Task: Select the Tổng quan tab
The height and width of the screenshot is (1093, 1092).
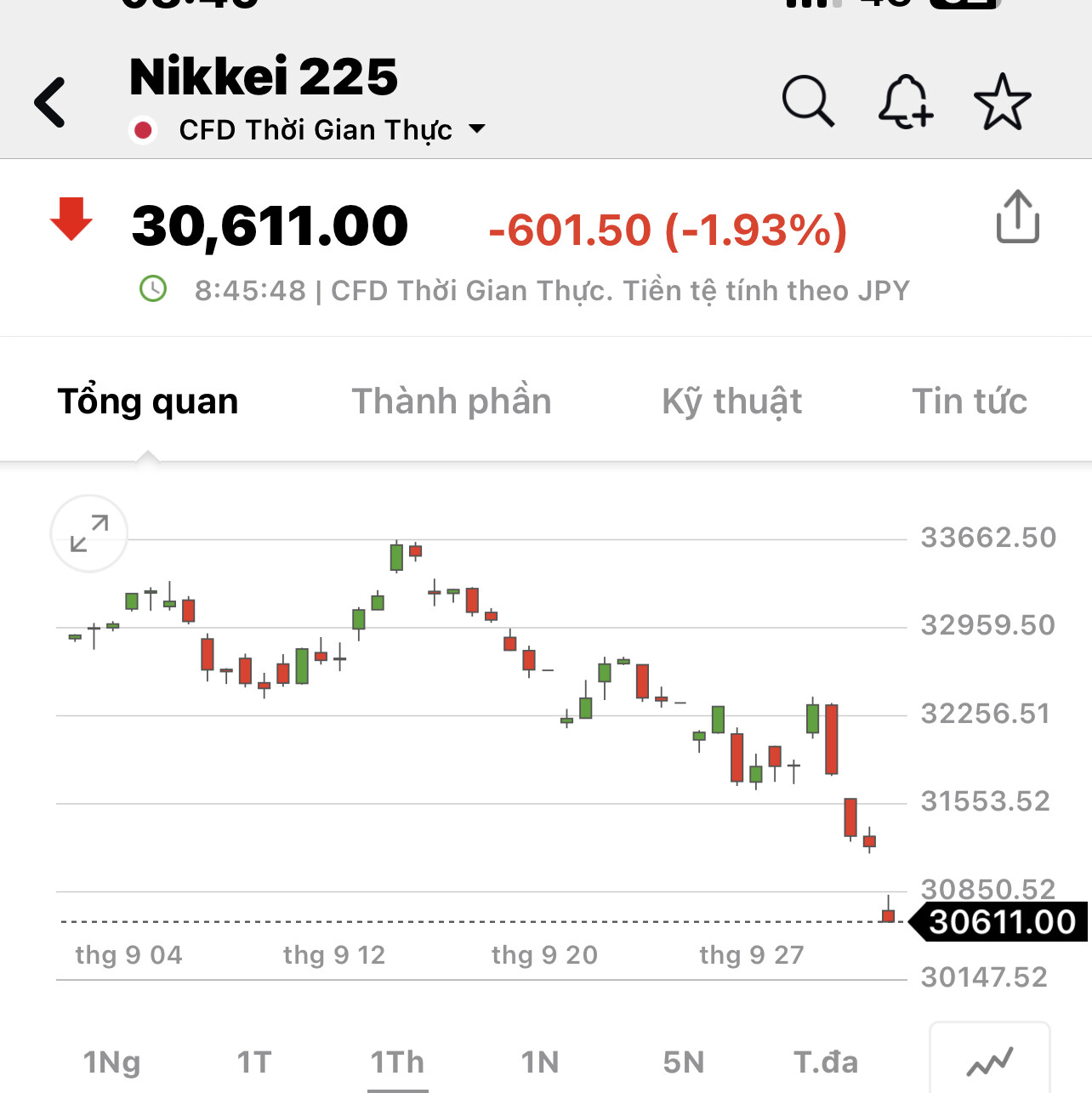Action: [x=148, y=401]
